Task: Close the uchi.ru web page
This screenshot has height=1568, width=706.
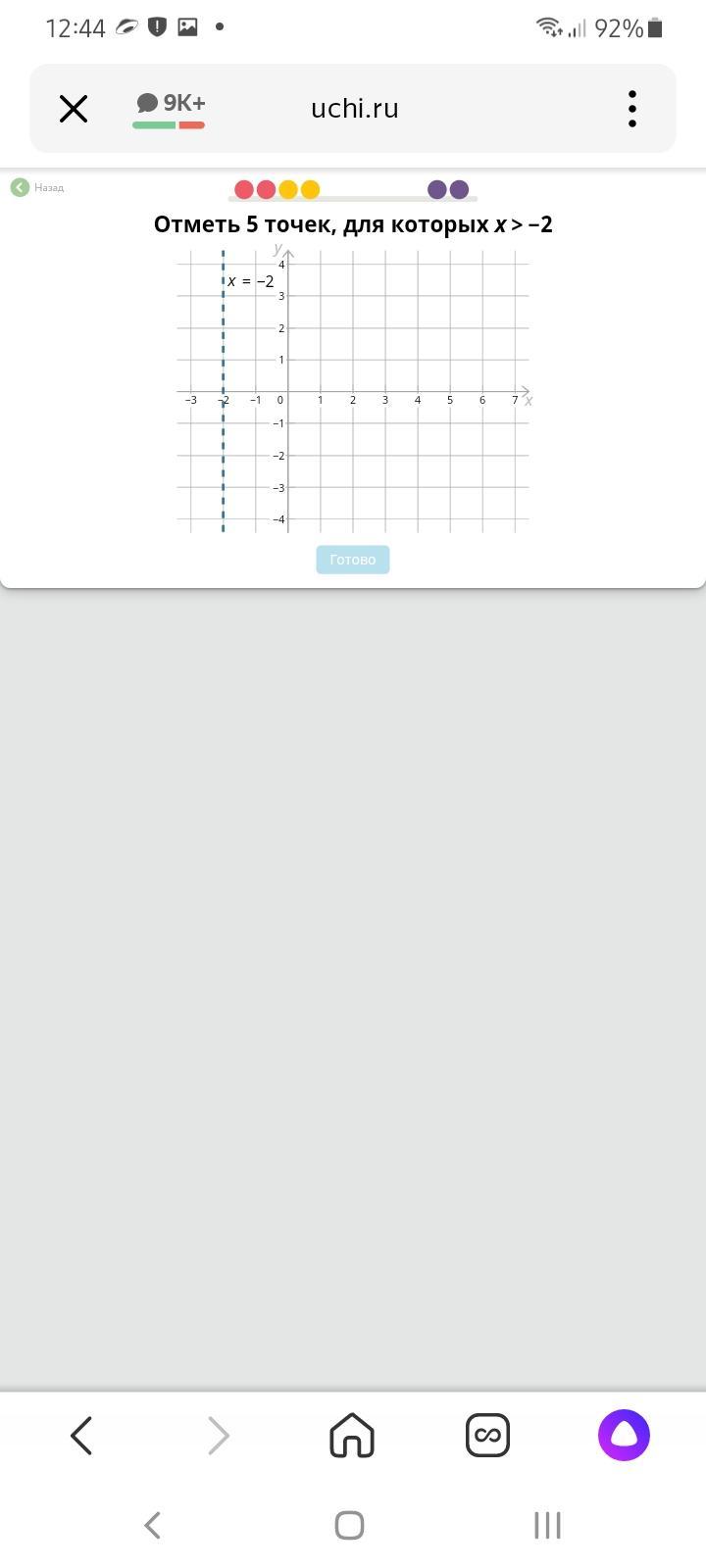Action: (x=74, y=109)
